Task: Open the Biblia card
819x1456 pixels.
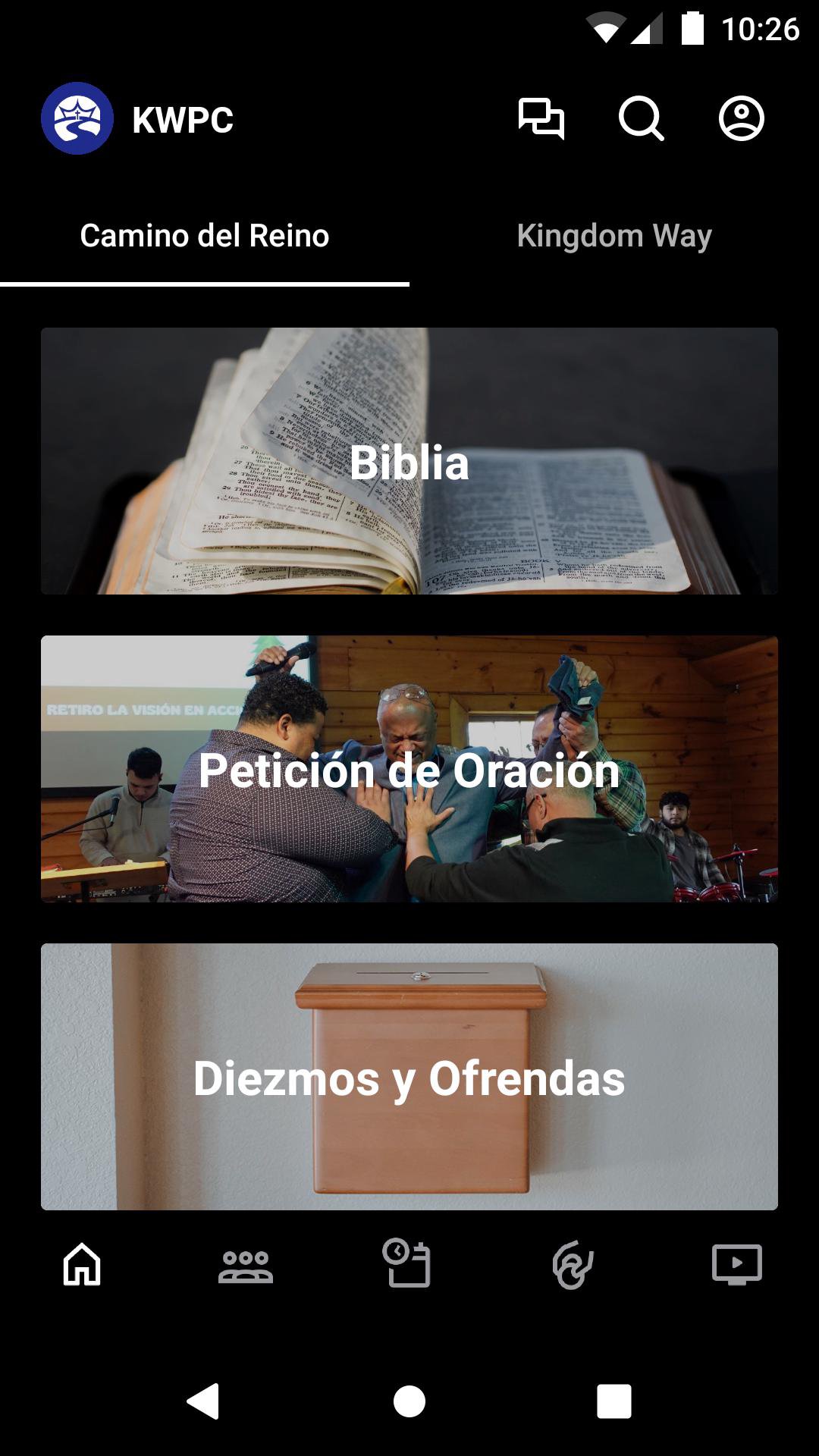Action: point(409,461)
